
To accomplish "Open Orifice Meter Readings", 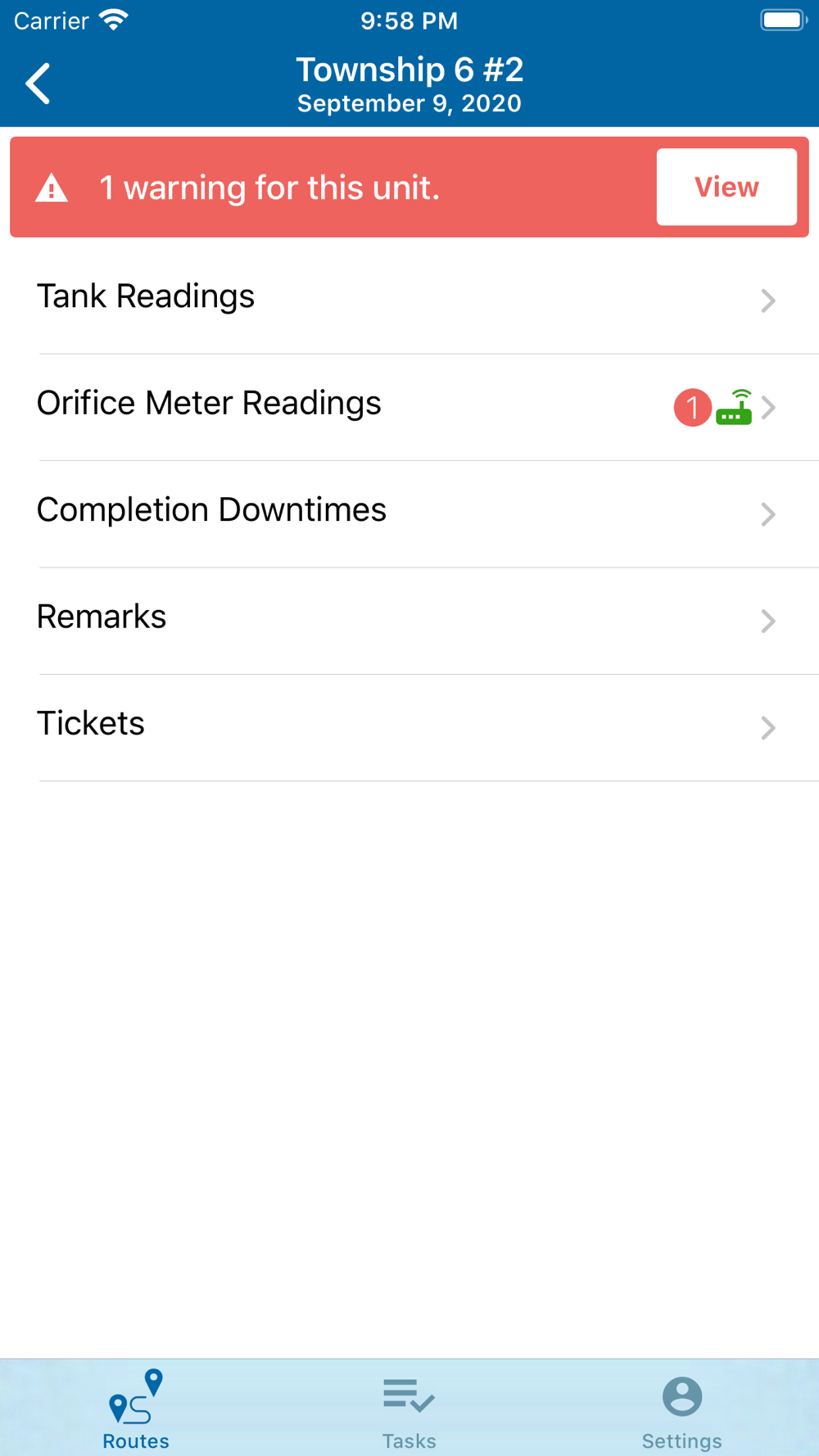I will (409, 407).
